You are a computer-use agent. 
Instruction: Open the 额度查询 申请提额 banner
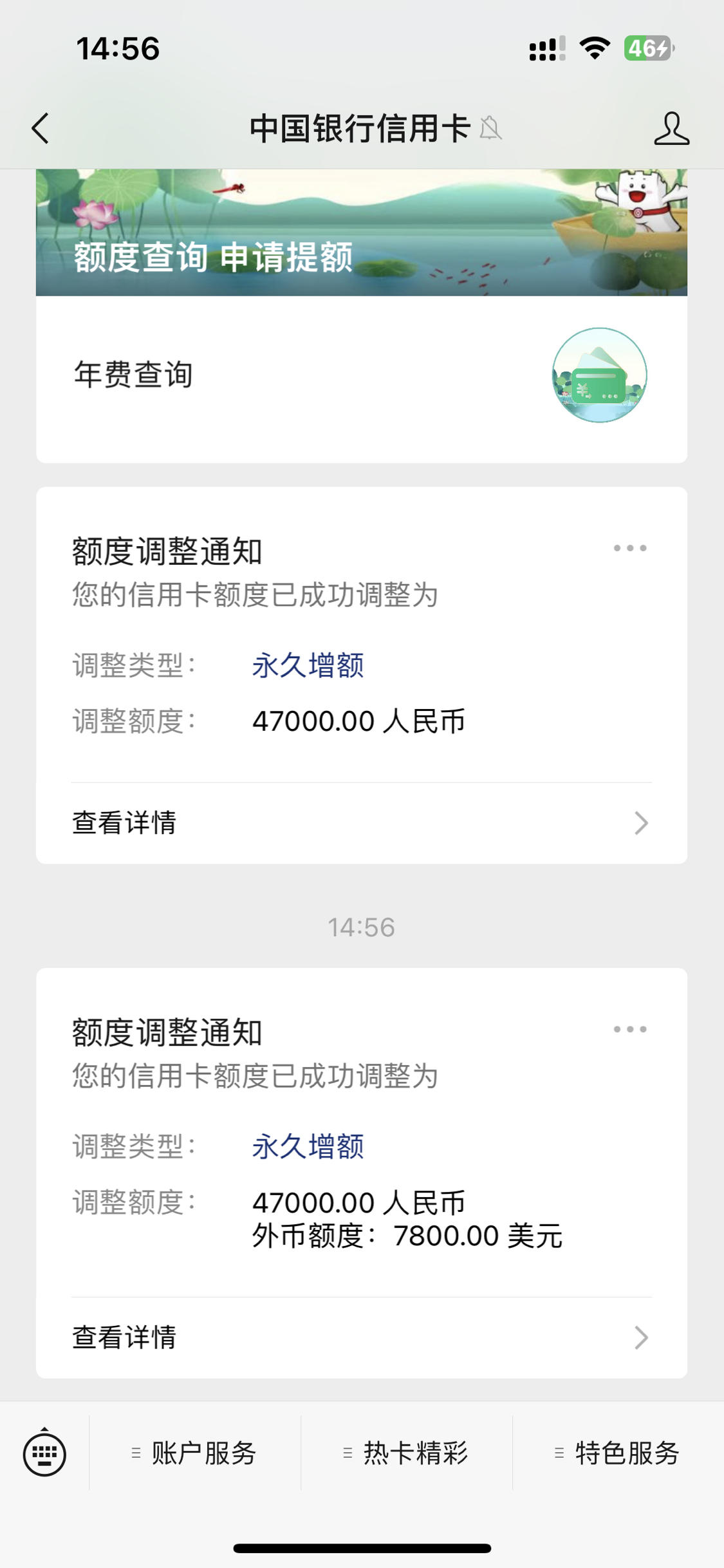(362, 232)
